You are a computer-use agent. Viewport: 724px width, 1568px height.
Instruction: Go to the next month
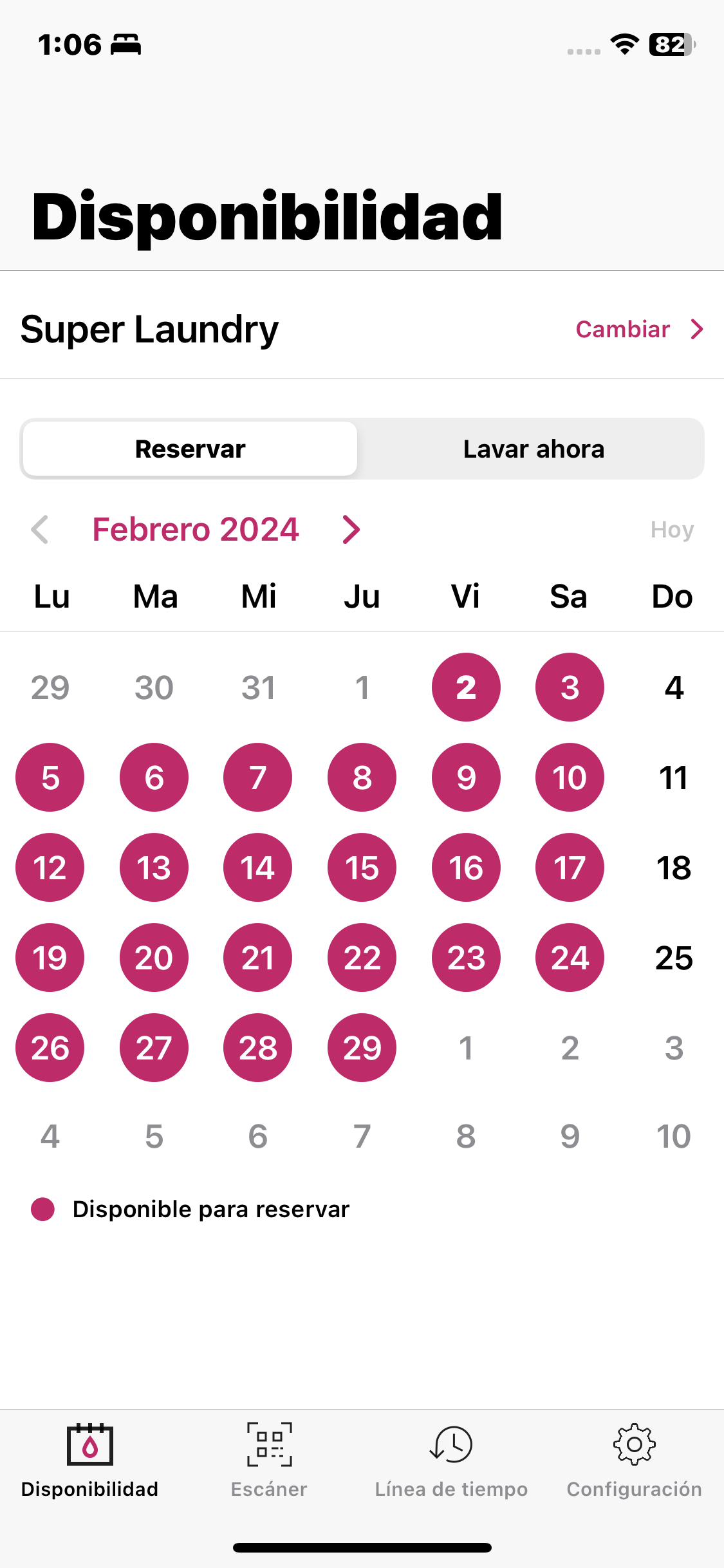[x=351, y=530]
